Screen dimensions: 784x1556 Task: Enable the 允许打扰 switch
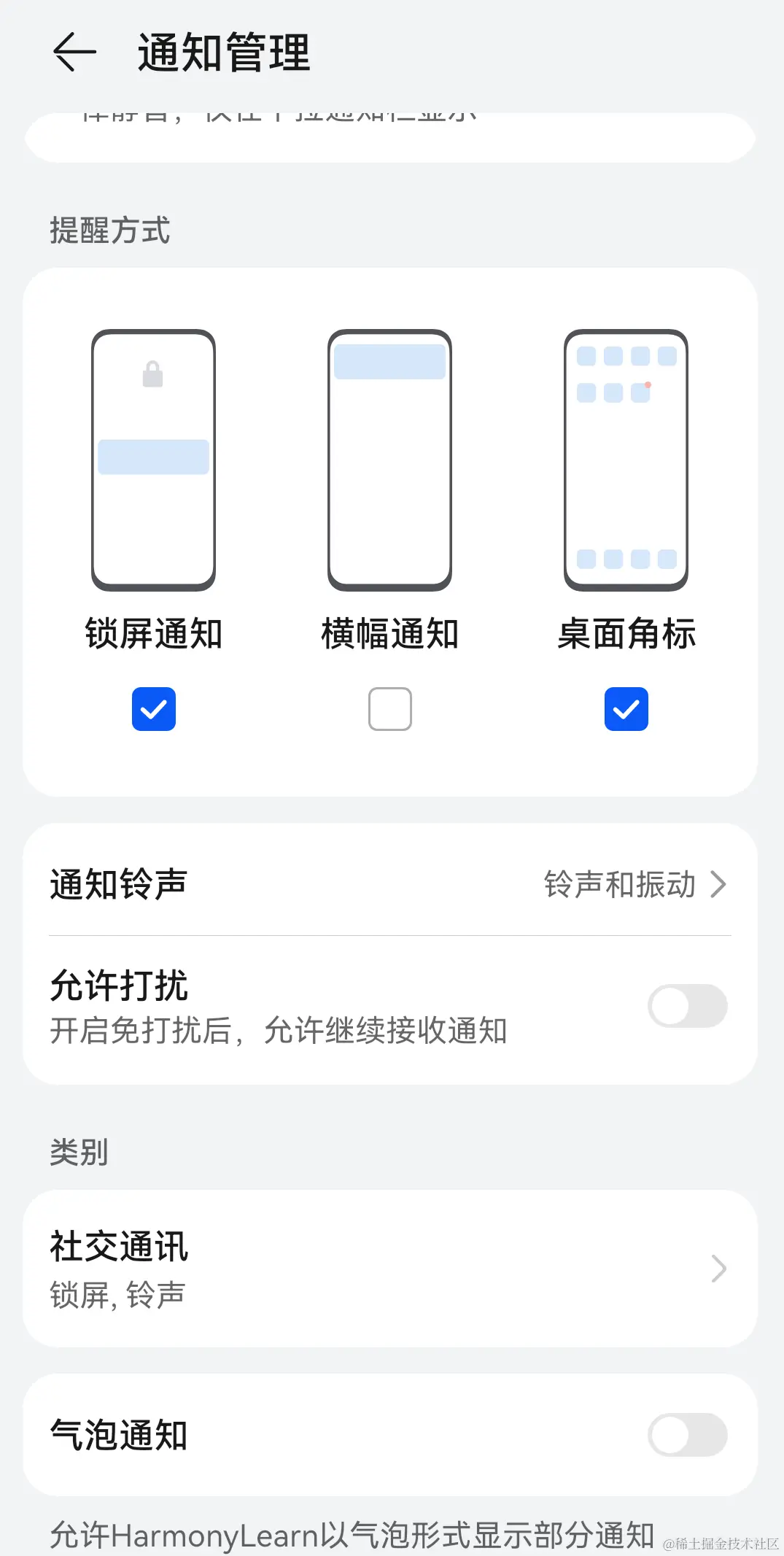tap(686, 1005)
